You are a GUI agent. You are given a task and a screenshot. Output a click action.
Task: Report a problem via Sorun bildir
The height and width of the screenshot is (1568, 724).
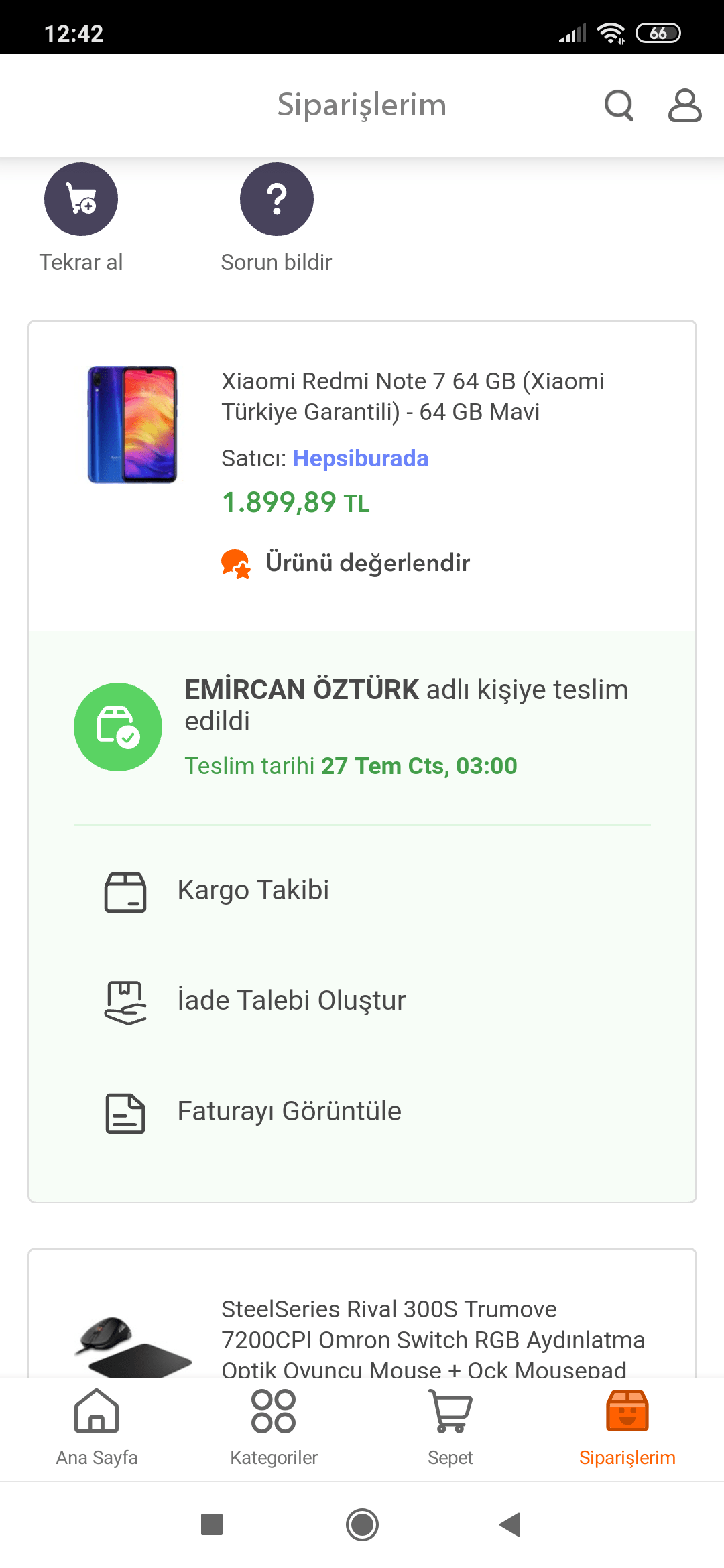tap(276, 199)
